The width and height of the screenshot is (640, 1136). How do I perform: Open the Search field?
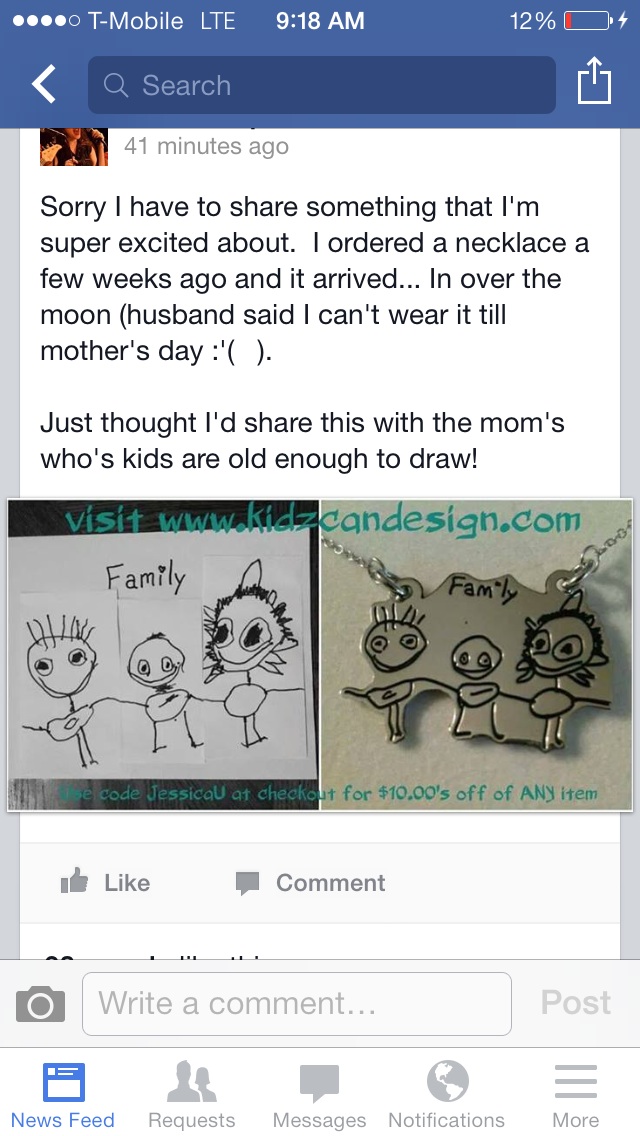[320, 85]
